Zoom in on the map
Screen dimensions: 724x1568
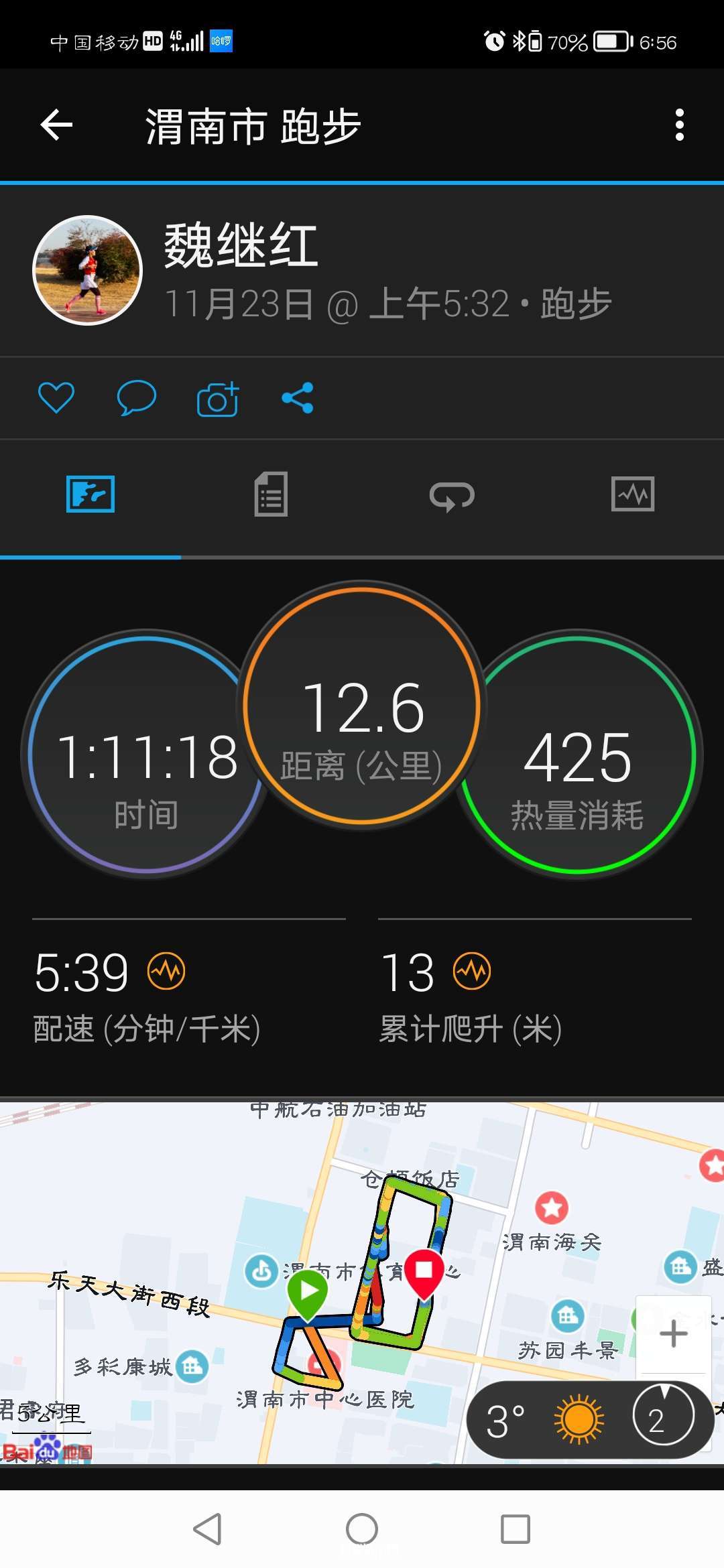click(673, 1334)
